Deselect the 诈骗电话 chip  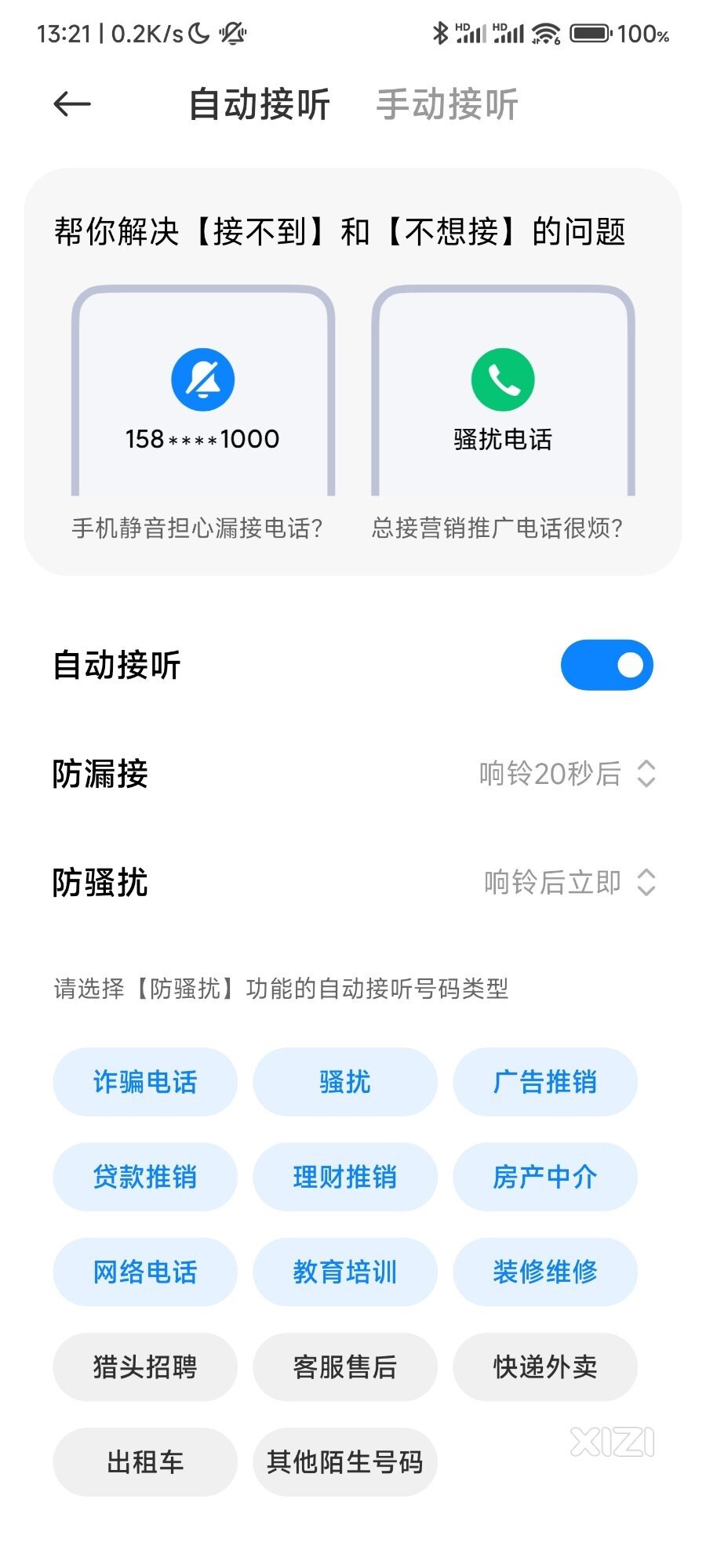[145, 1082]
